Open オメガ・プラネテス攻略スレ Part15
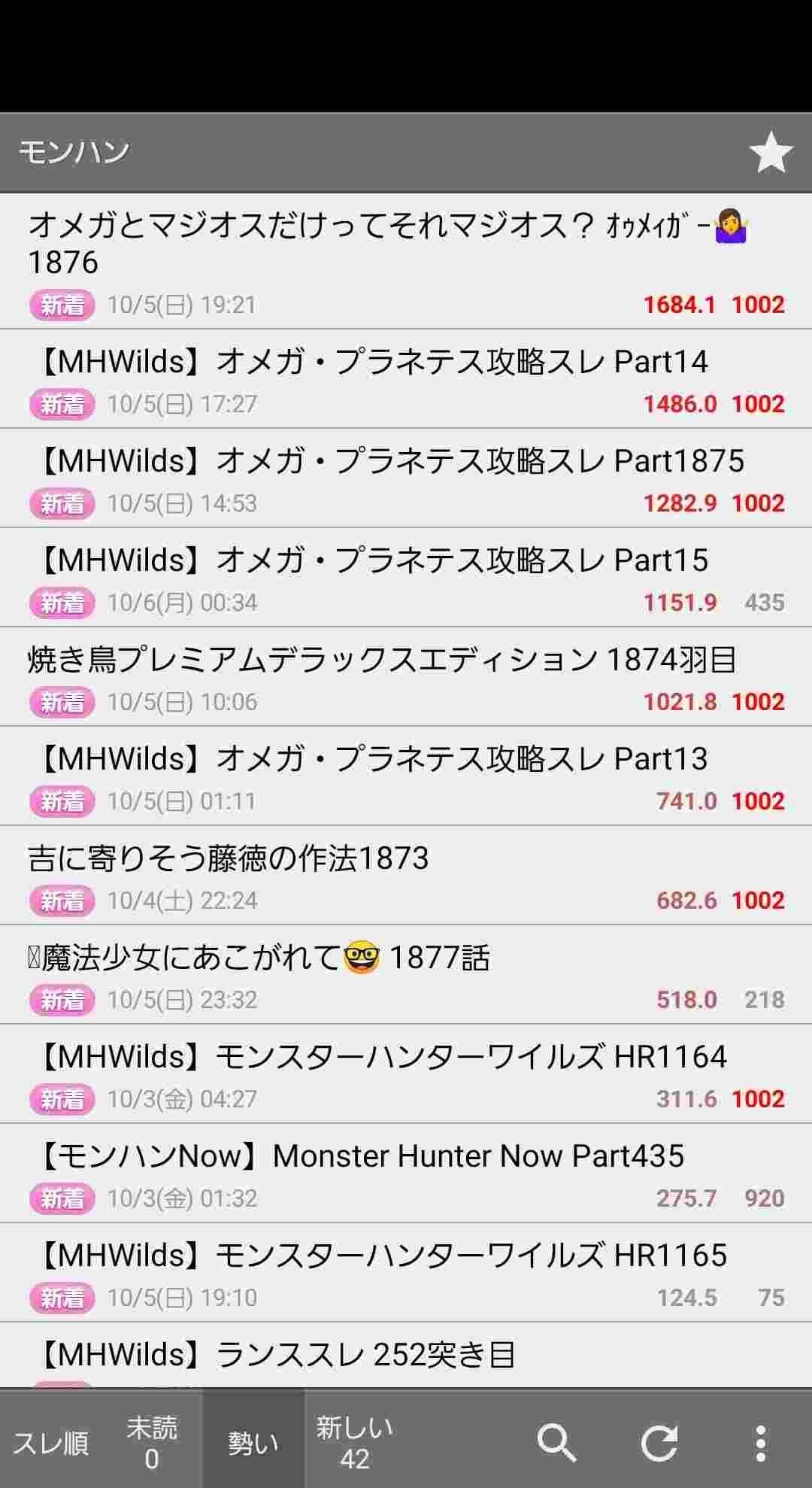812x1488 pixels. tap(376, 561)
